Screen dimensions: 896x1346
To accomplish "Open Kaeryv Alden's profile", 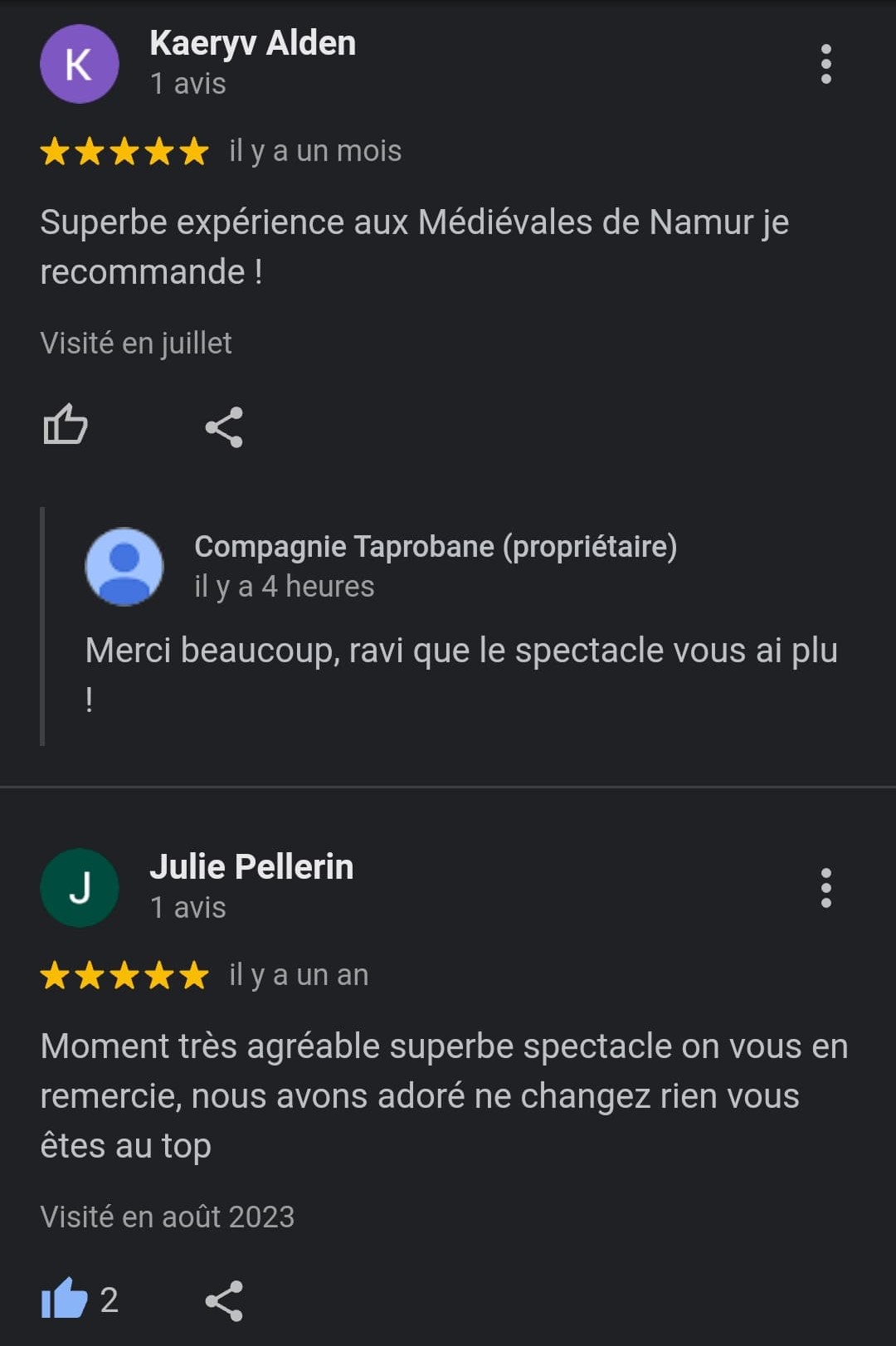I will coord(80,64).
